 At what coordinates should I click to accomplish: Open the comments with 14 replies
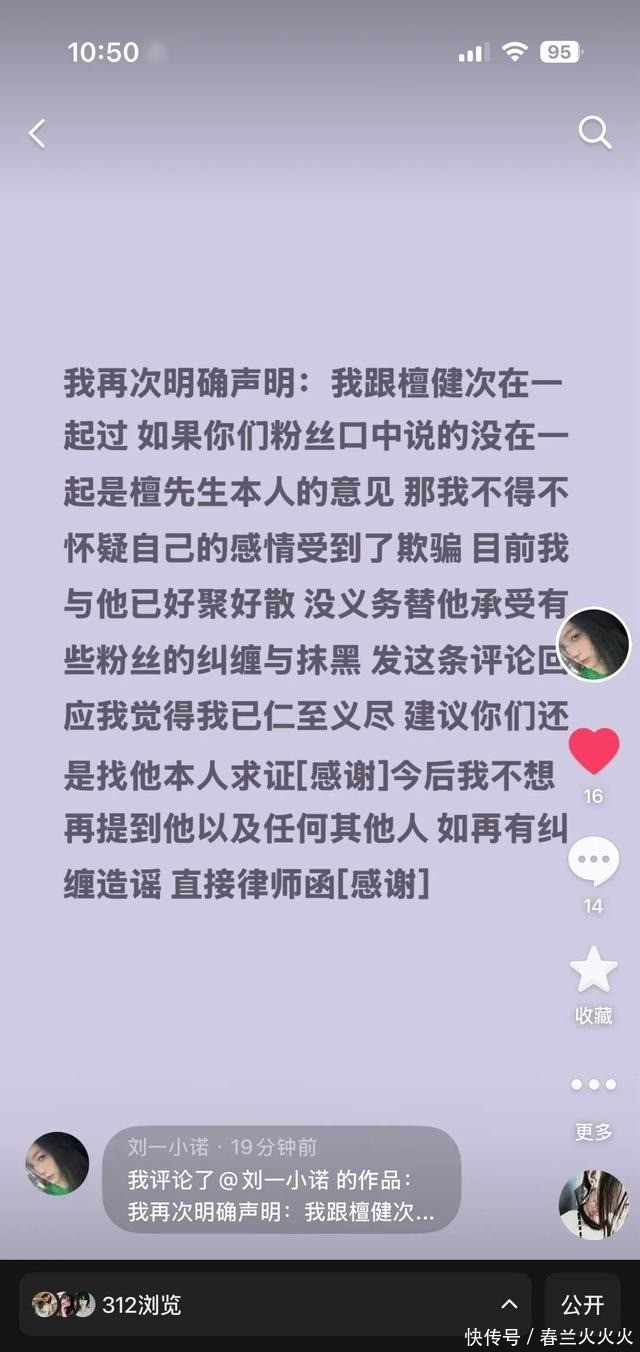click(x=594, y=862)
